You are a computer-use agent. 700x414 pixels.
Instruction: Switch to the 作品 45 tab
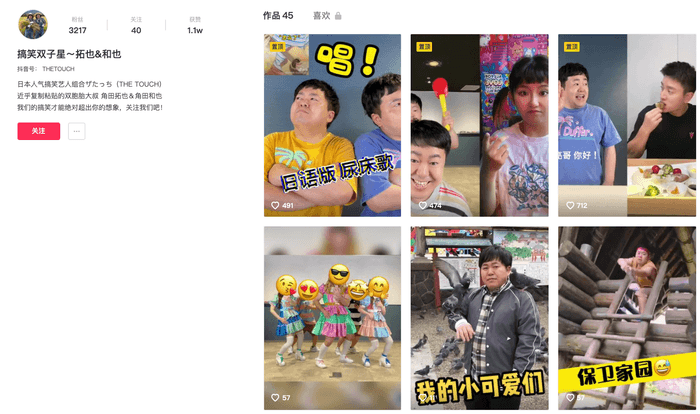click(x=278, y=15)
